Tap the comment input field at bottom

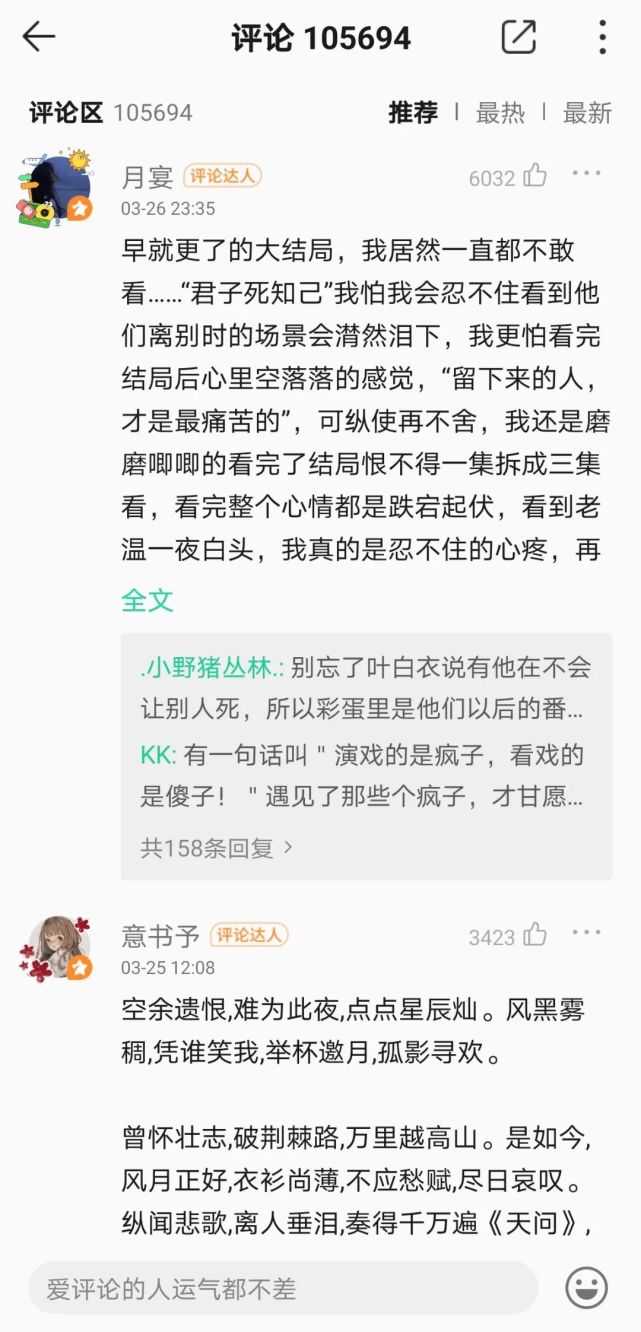coord(283,1288)
